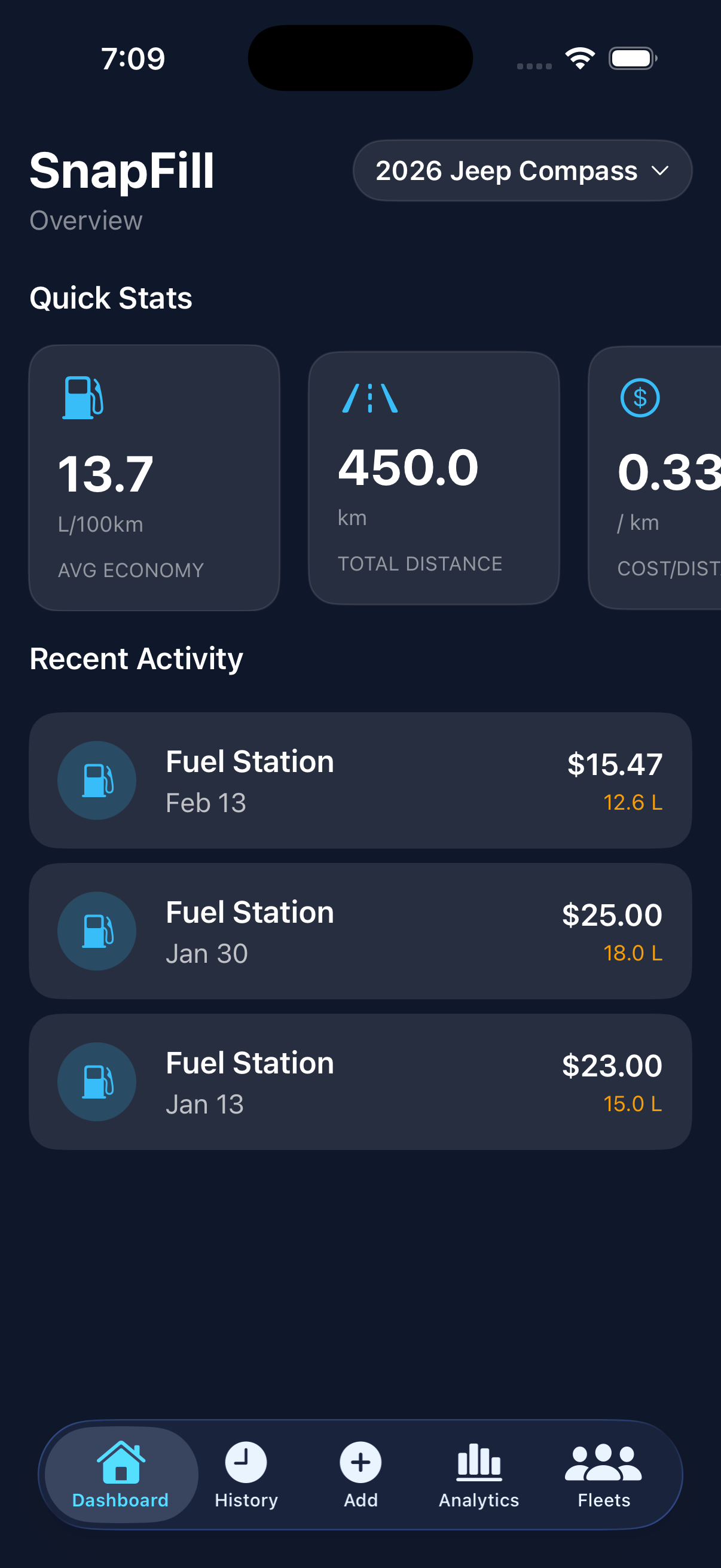Click the fuel pump icon on the Feb 13 entry
Image resolution: width=721 pixels, height=1568 pixels.
click(96, 780)
